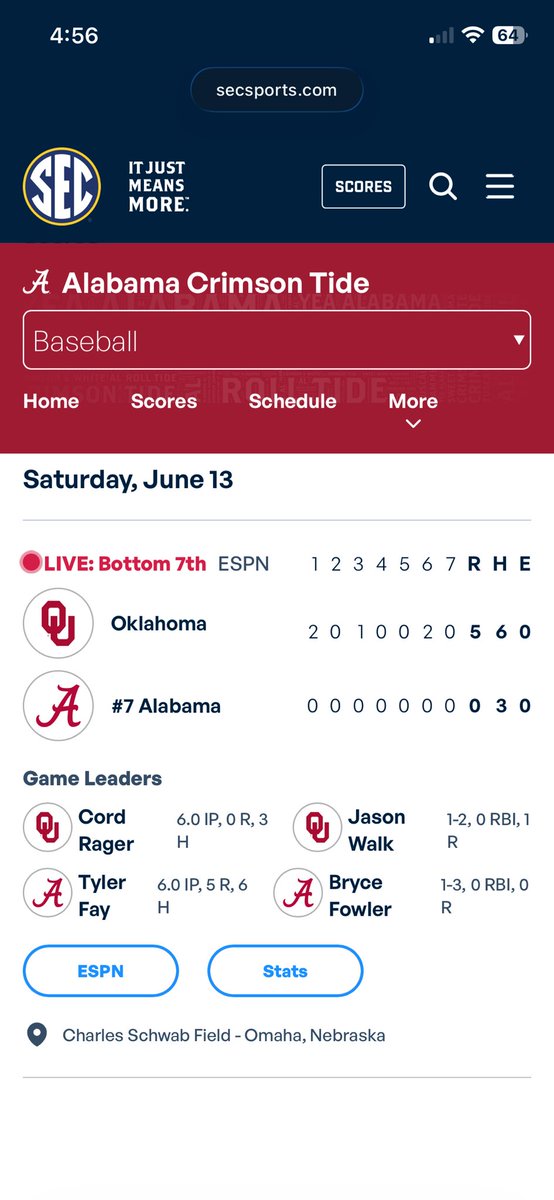Expand the More menu

413,409
